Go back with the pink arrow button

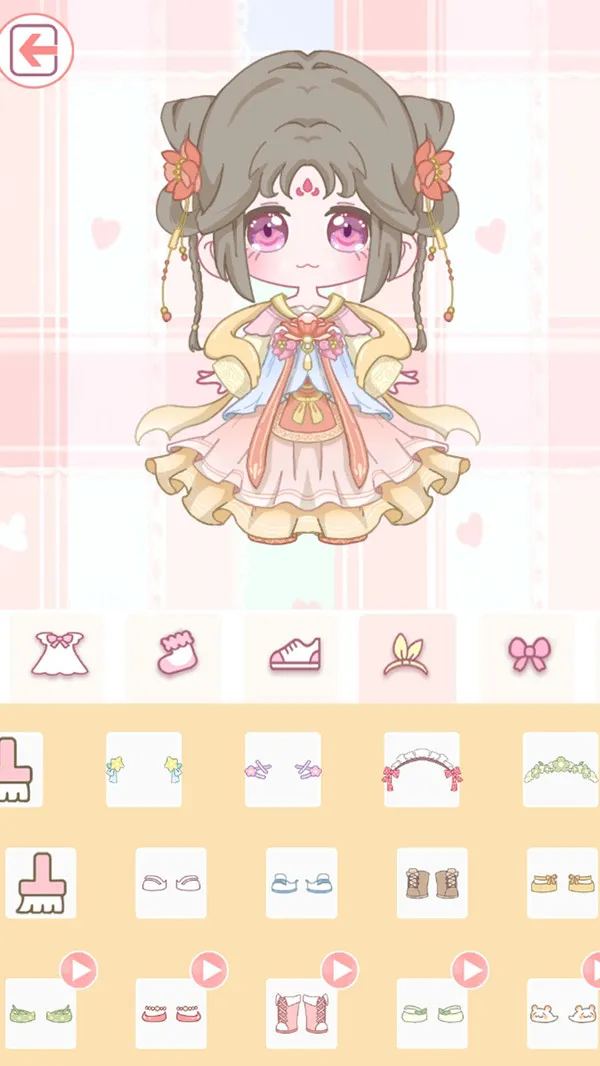point(35,51)
